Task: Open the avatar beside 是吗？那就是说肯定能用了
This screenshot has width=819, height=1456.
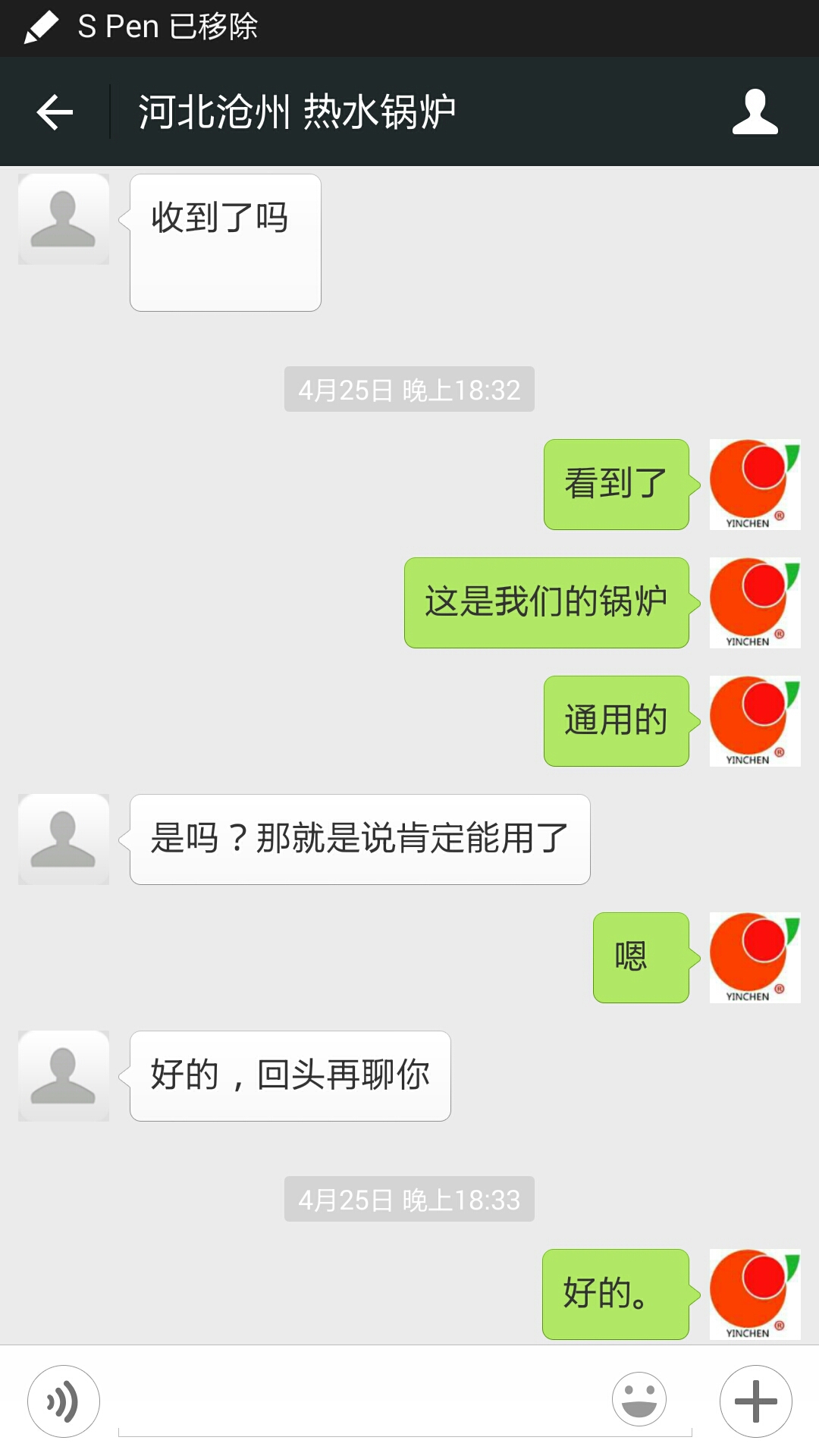Action: (x=64, y=838)
